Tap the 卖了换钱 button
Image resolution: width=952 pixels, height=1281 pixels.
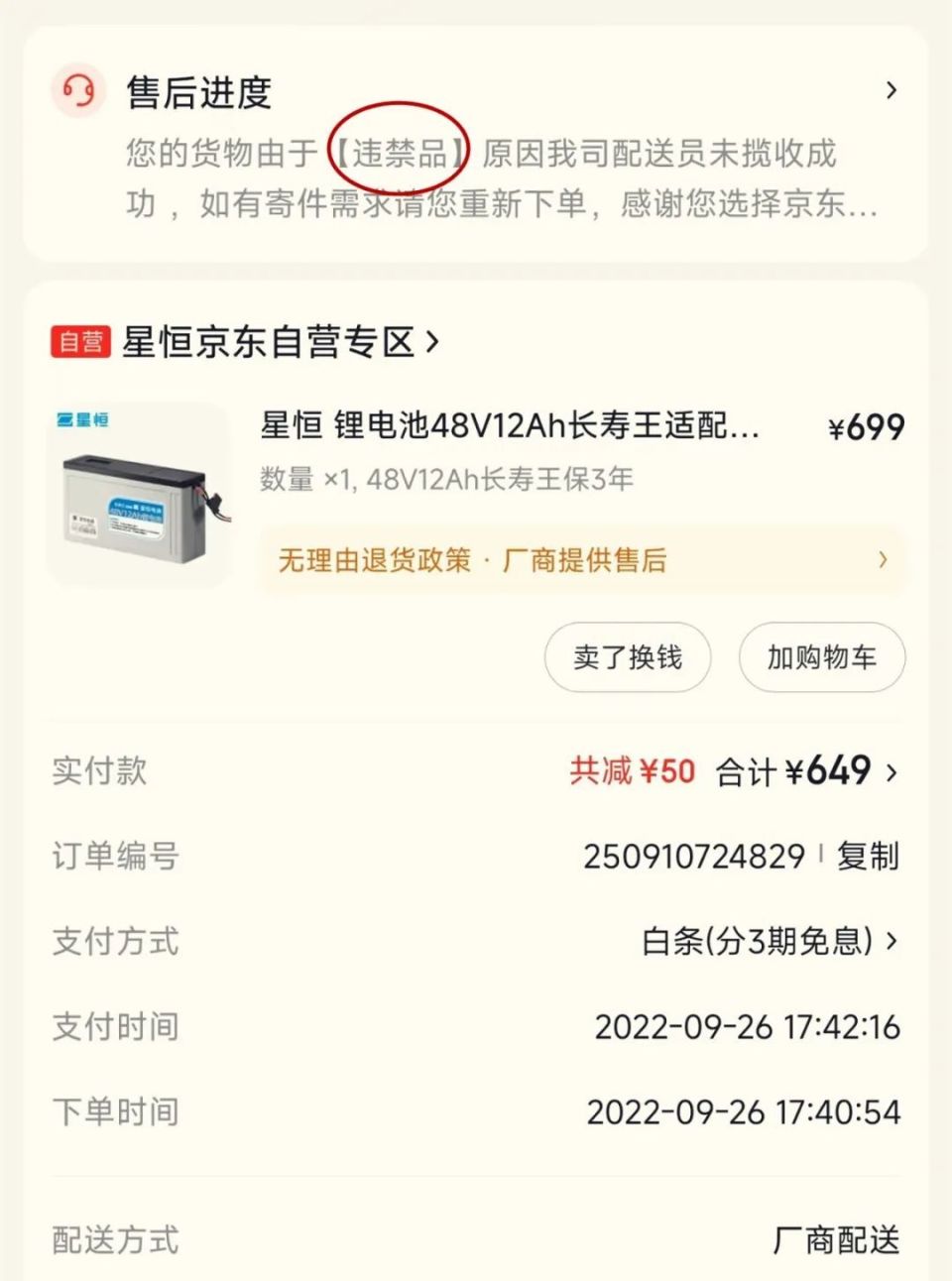point(627,657)
